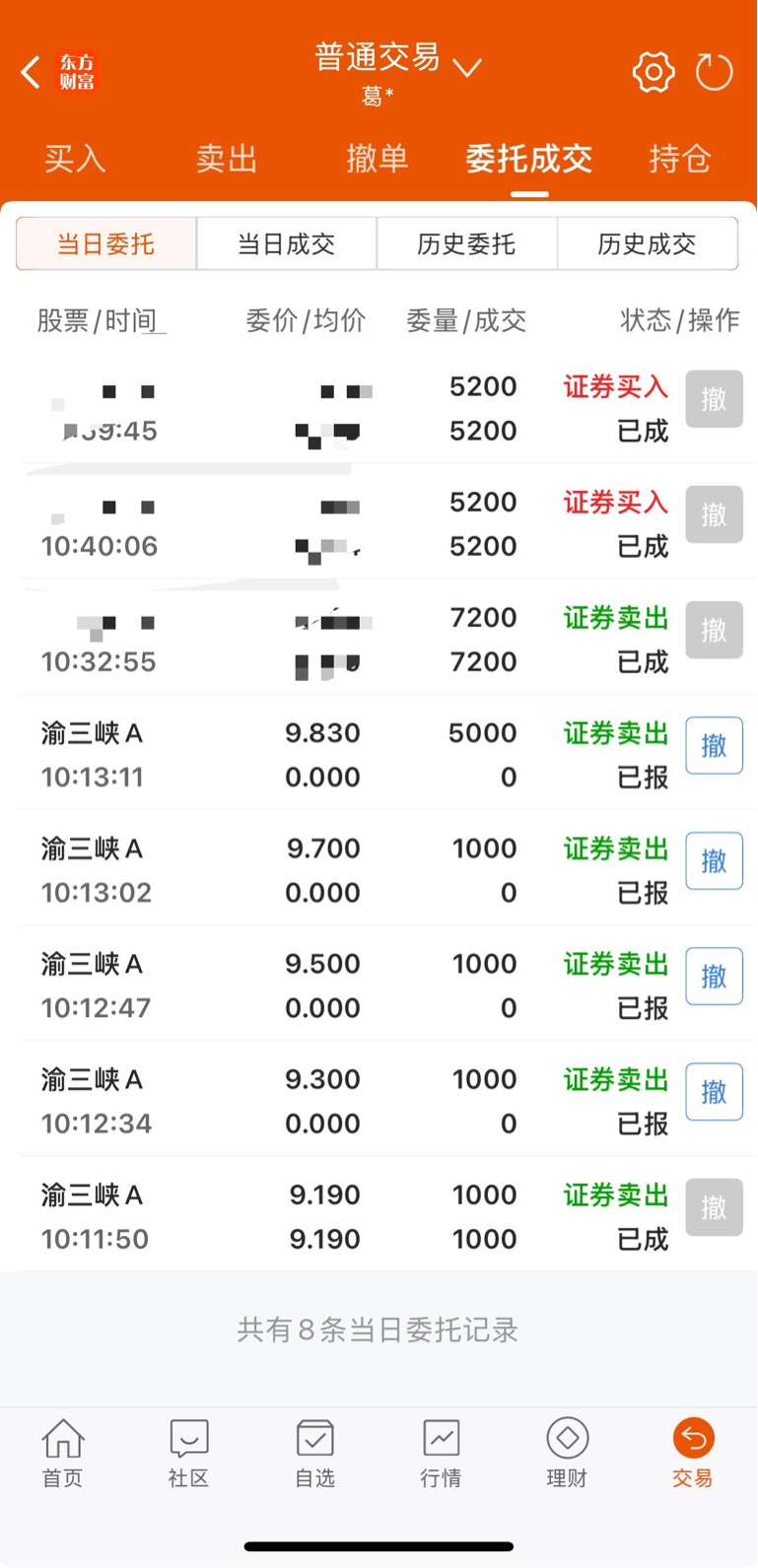Select the 历史成交 segment

point(647,243)
